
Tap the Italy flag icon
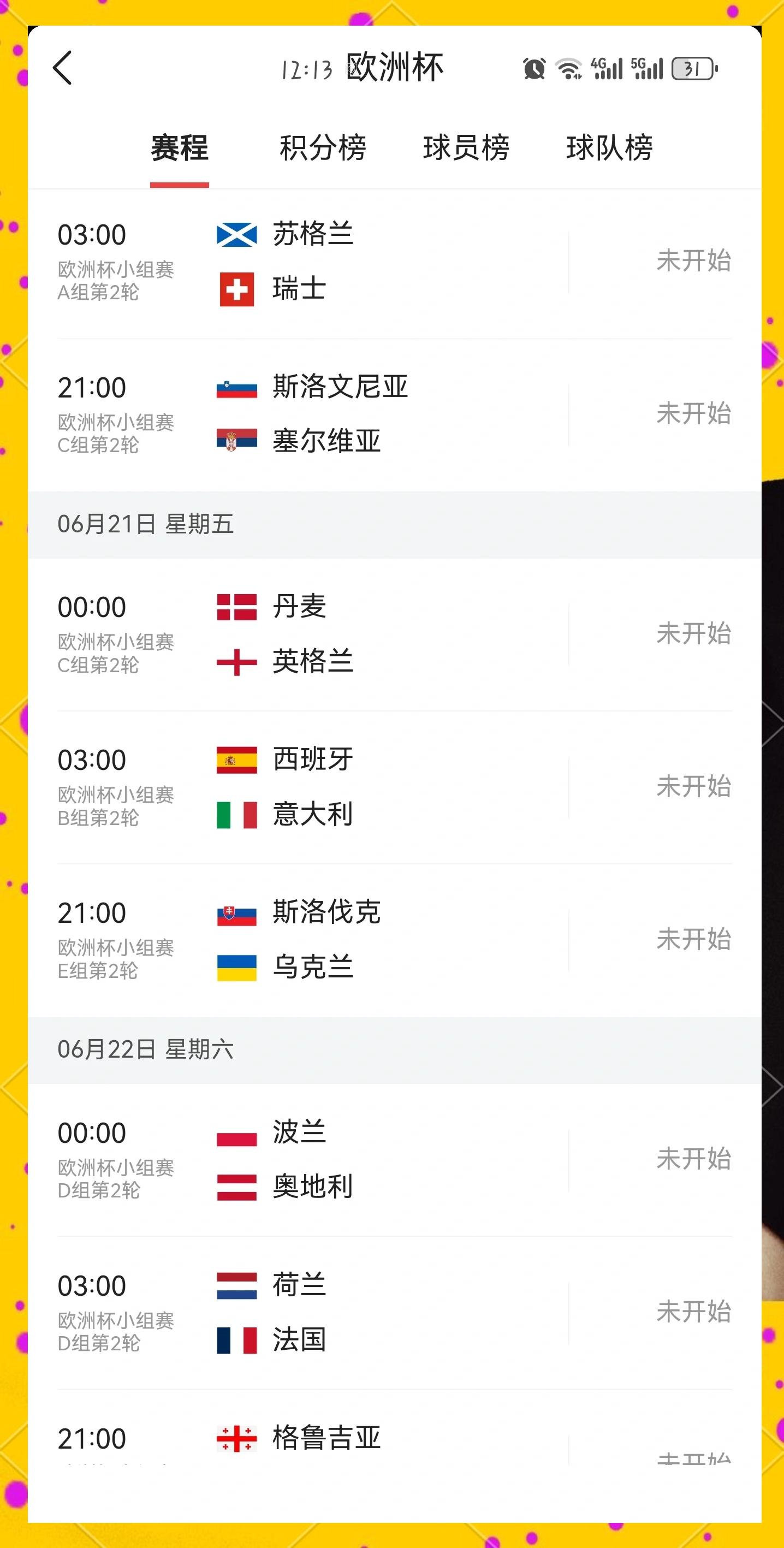[236, 815]
